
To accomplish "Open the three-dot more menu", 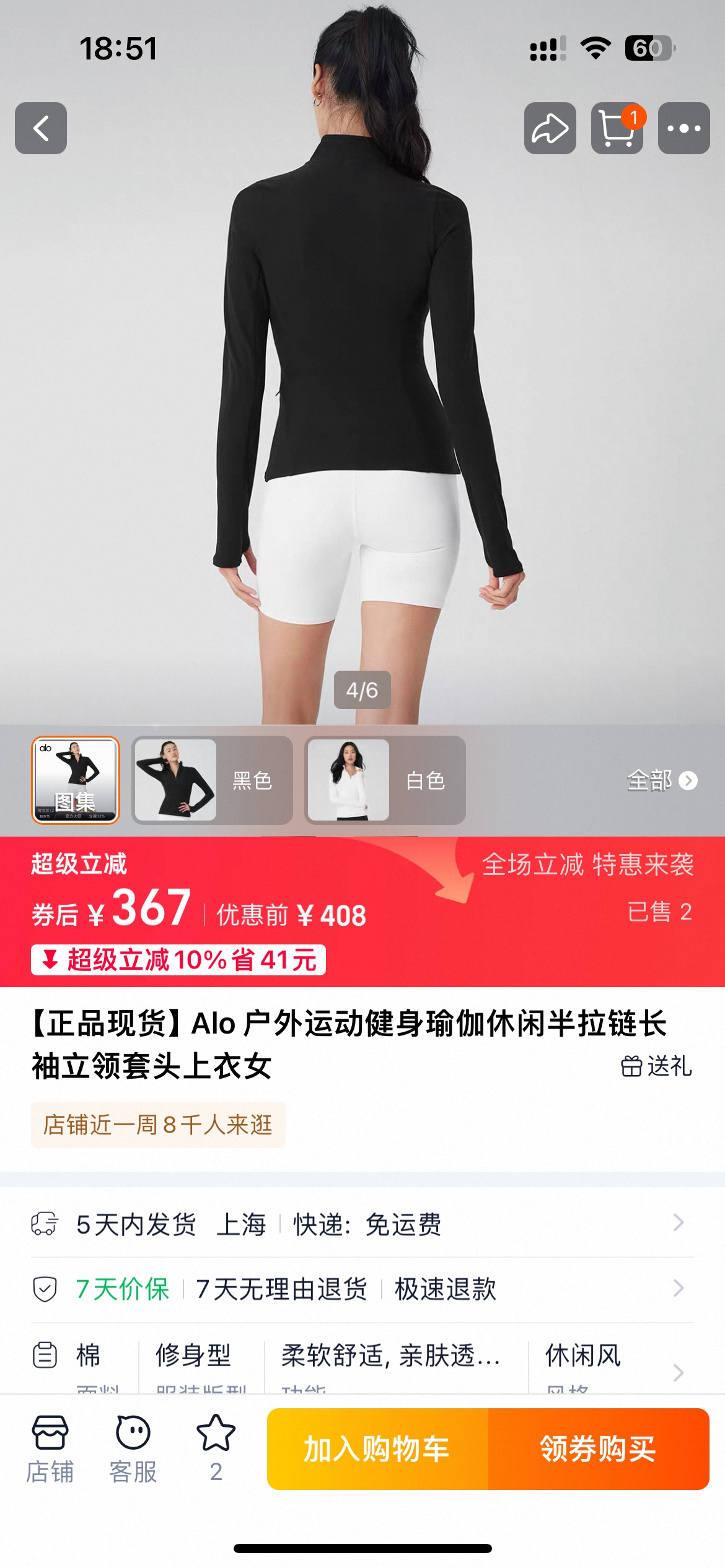I will [683, 128].
